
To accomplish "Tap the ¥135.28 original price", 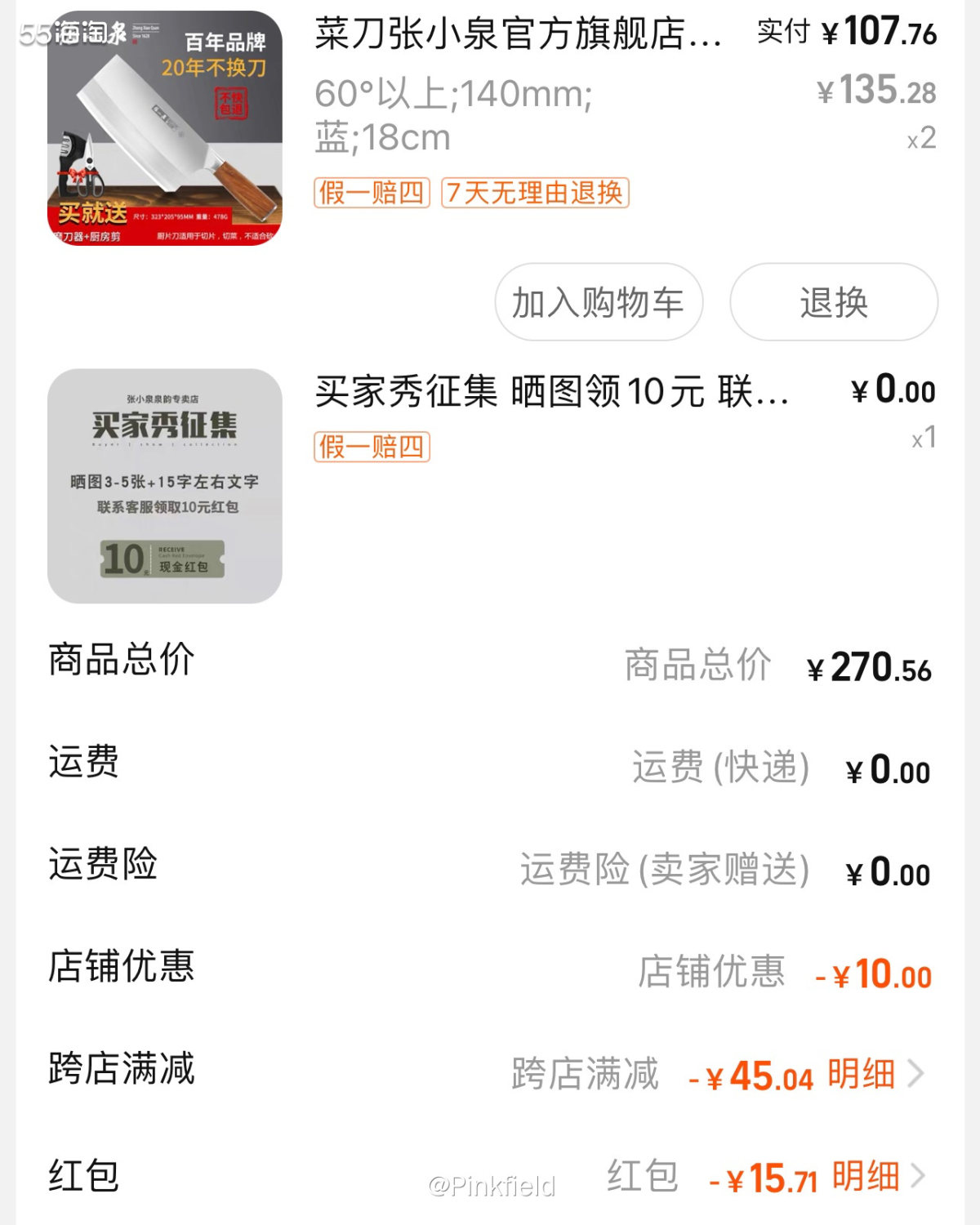I will click(874, 92).
